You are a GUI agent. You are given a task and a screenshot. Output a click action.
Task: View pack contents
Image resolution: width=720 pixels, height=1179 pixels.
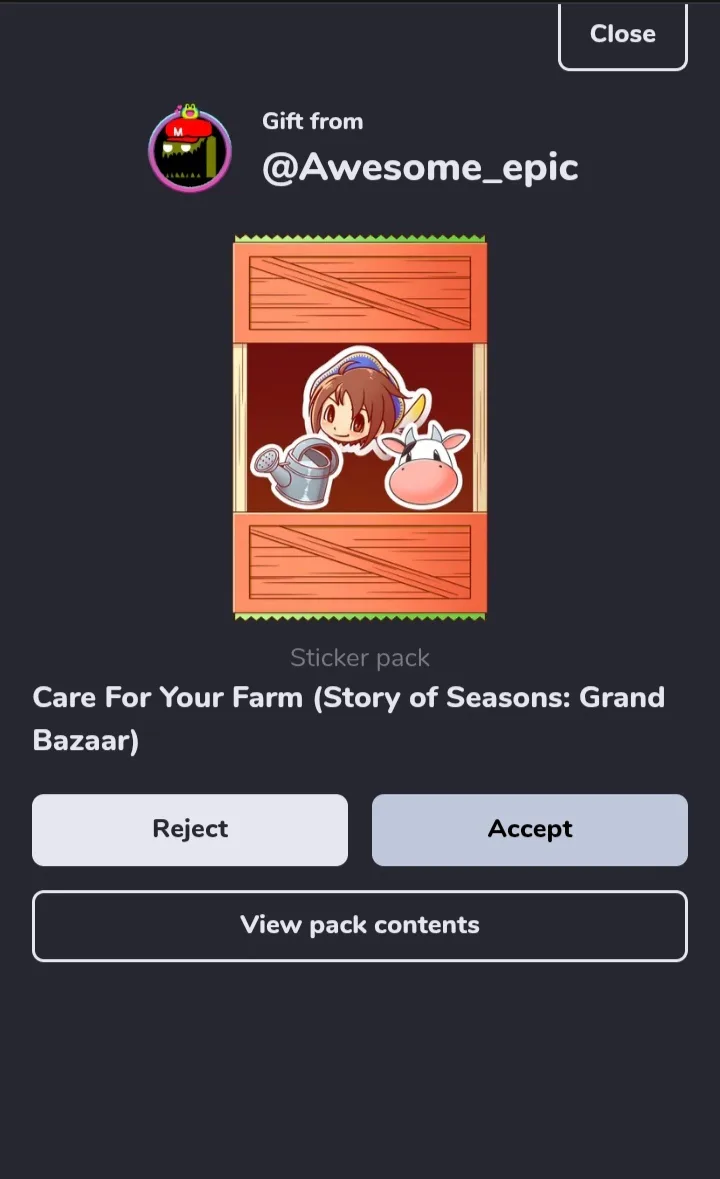360,926
